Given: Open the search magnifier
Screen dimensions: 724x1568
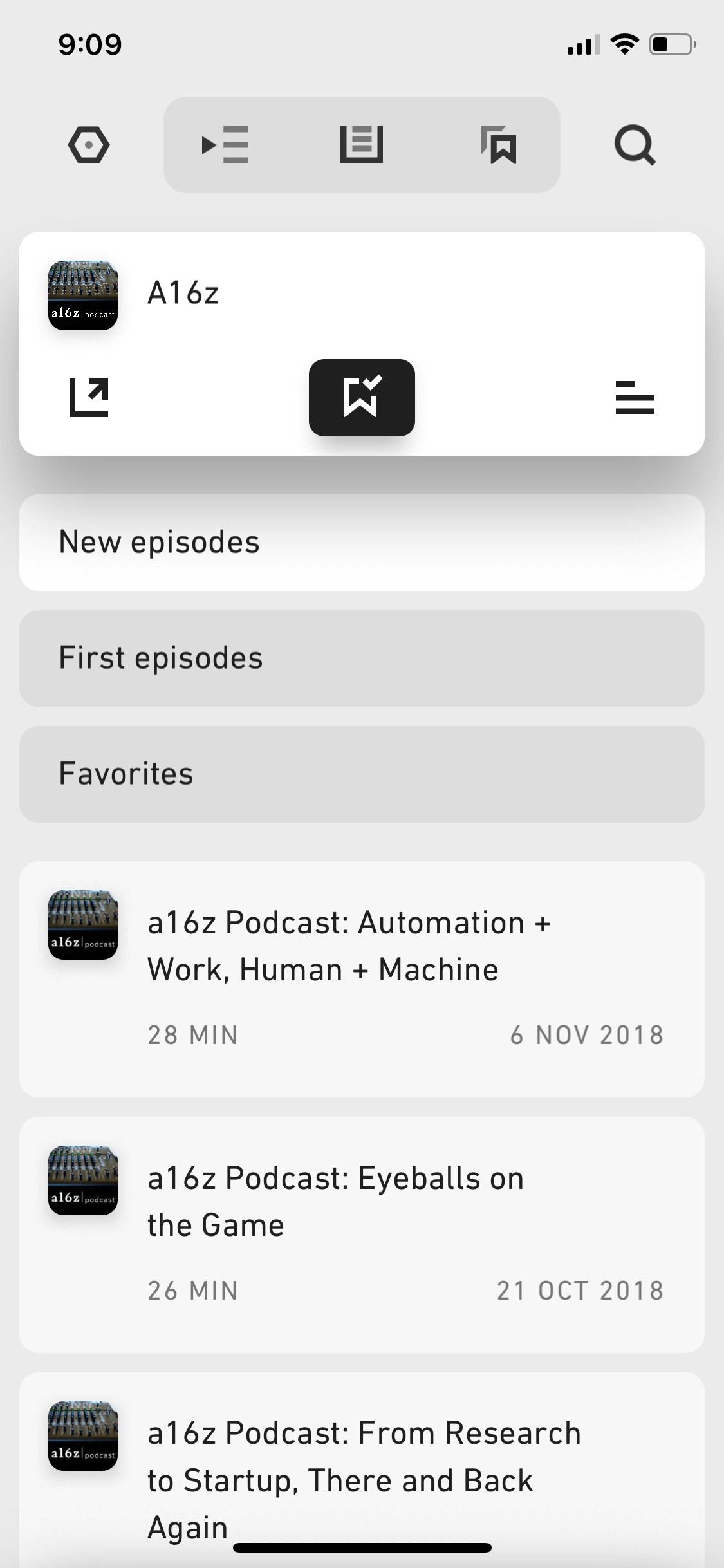Looking at the screenshot, I should (x=635, y=145).
